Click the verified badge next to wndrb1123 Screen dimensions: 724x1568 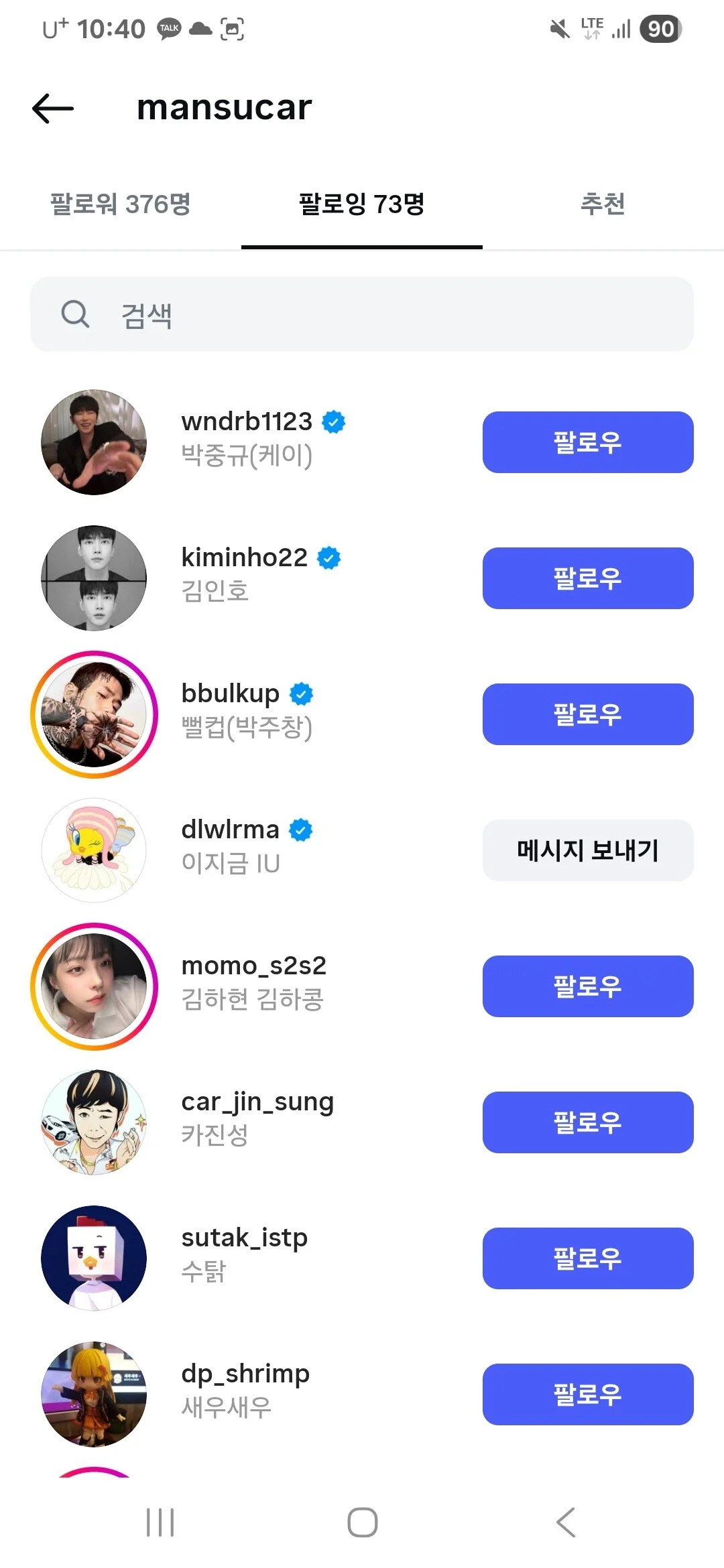click(x=333, y=421)
